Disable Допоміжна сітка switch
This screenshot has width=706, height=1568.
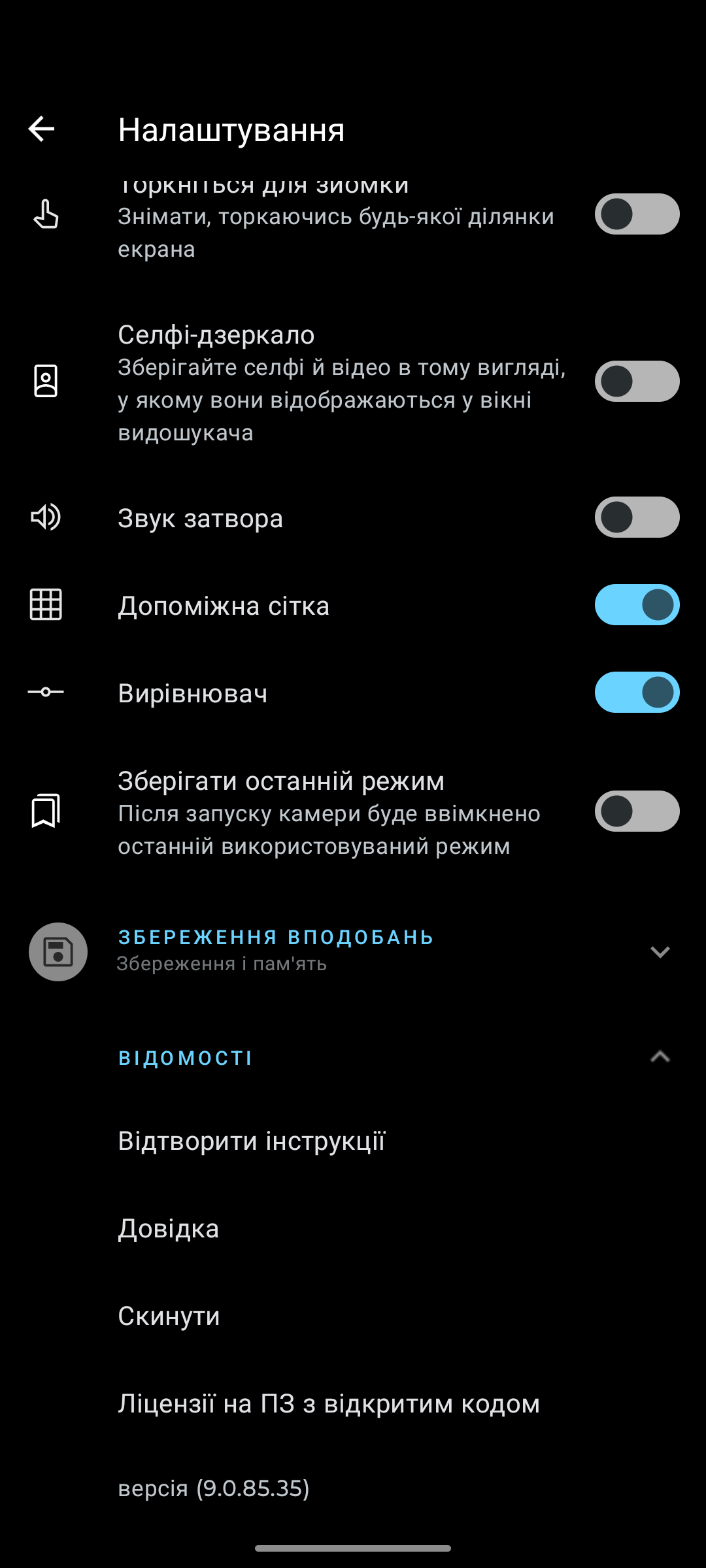point(637,605)
